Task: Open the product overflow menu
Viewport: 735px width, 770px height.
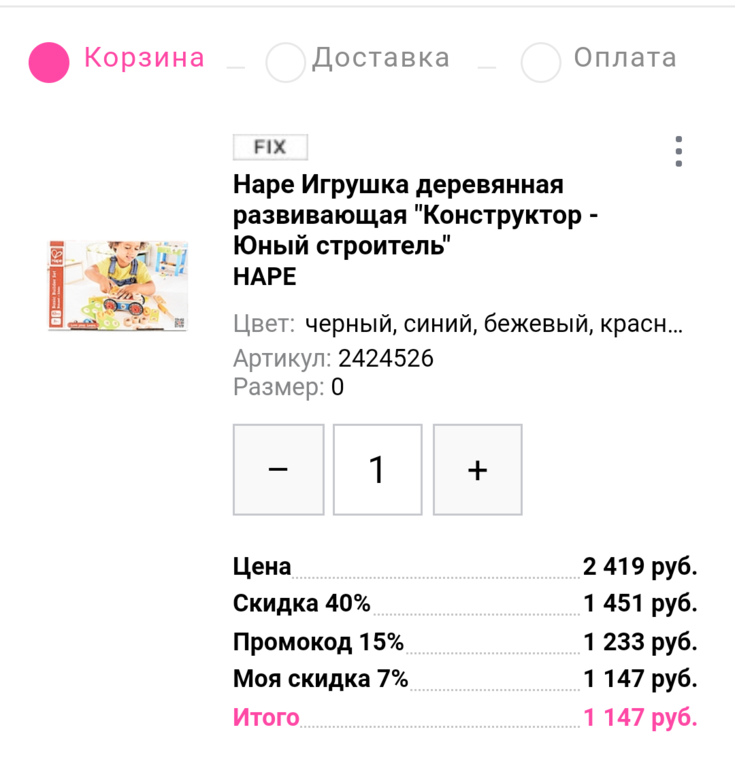Action: click(x=679, y=151)
